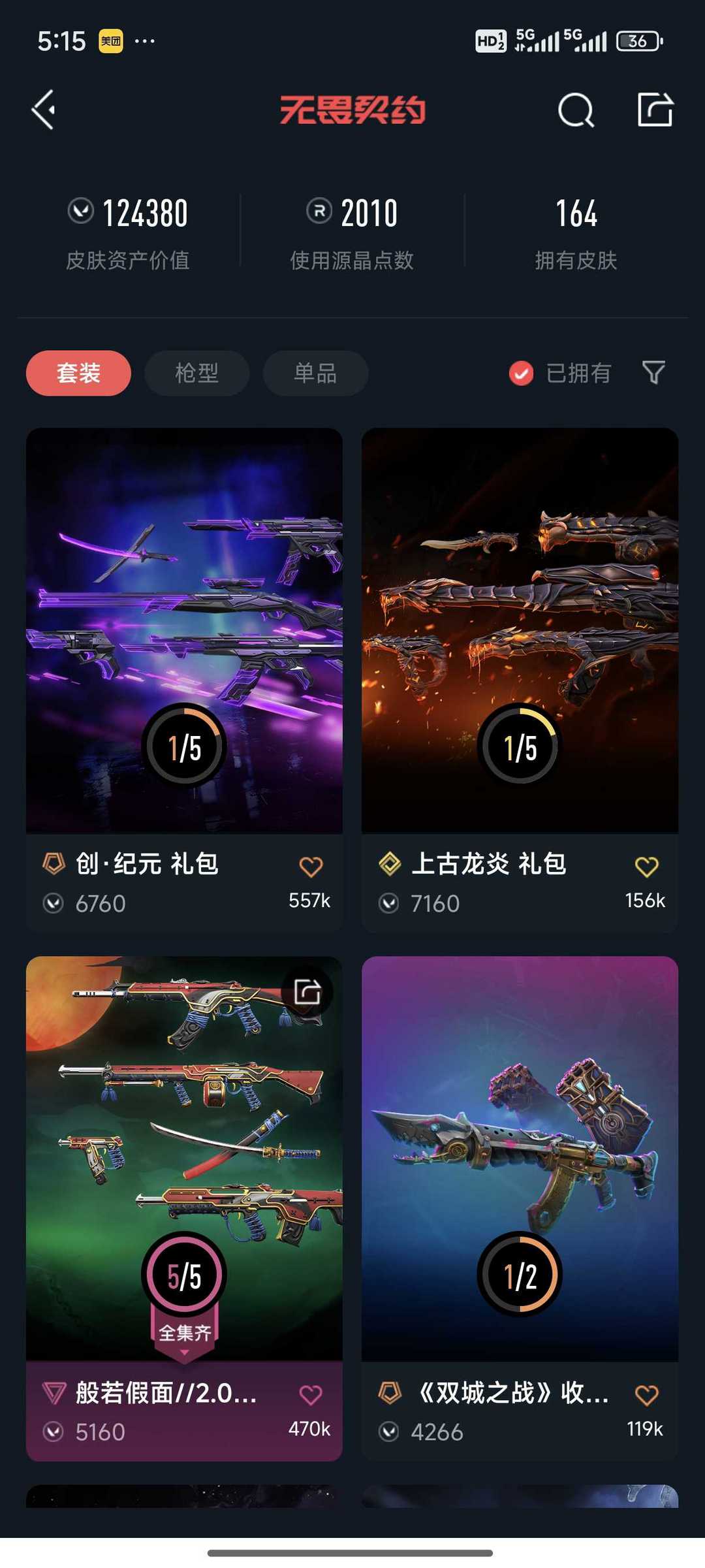Like the 上古龙炎 礼包 bundle
This screenshot has width=705, height=1568.
(x=646, y=867)
